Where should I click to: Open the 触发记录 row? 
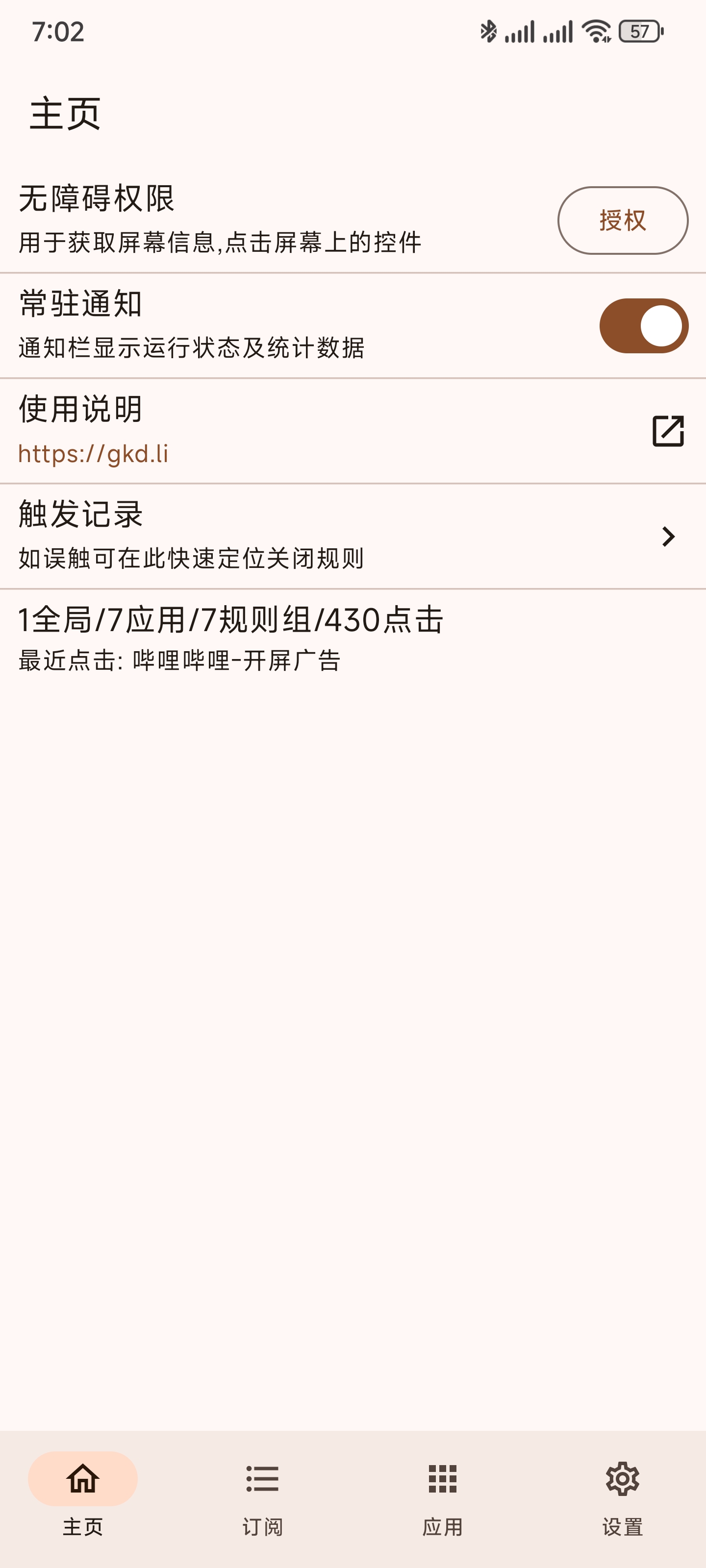[353, 536]
